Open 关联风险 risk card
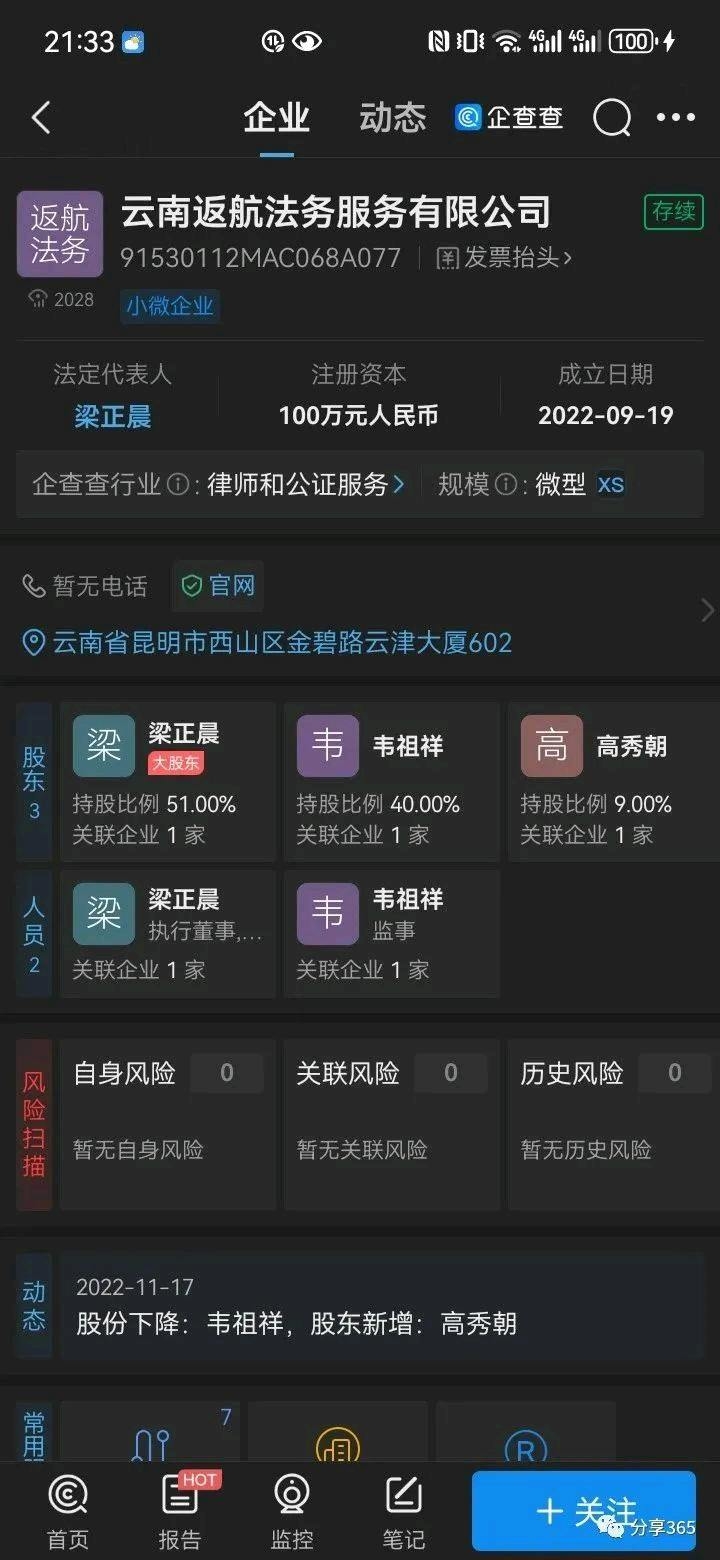 point(391,1124)
